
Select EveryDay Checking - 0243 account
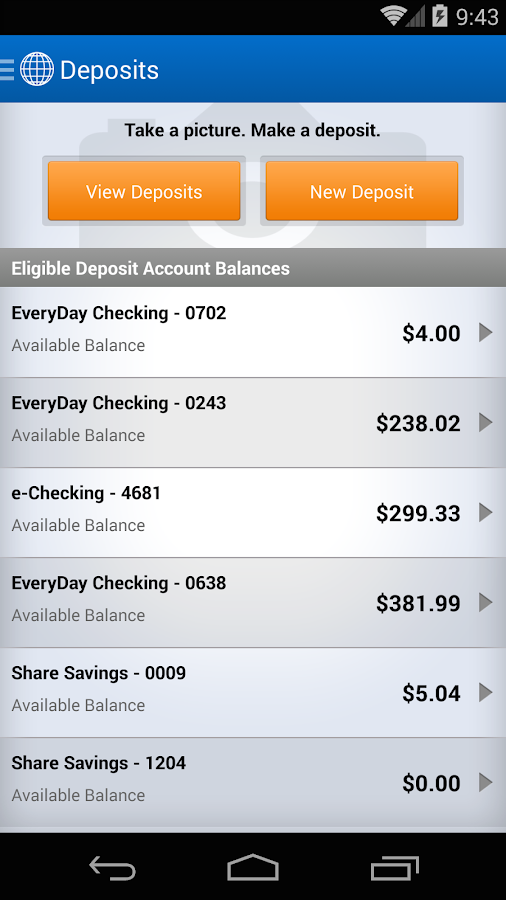[253, 422]
